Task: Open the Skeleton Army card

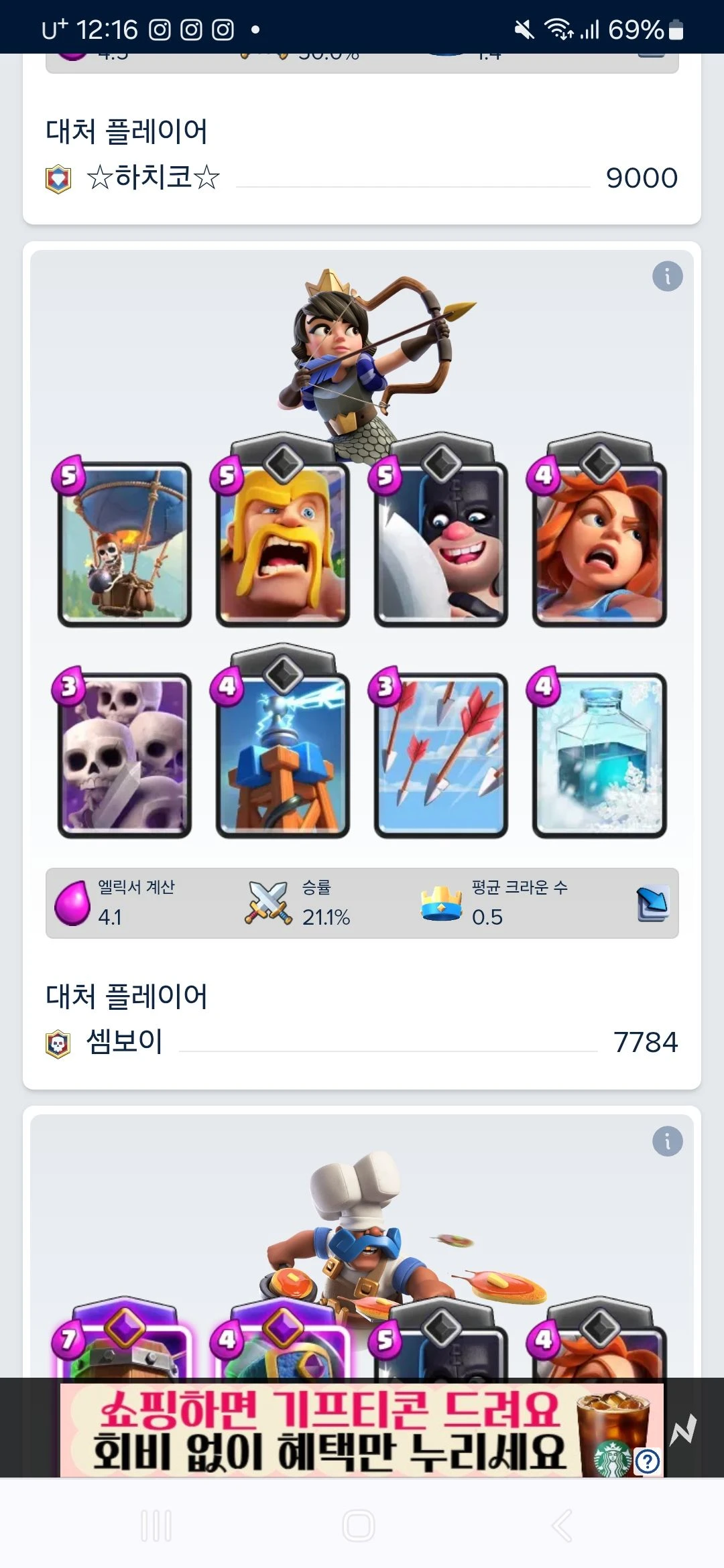Action: [125, 755]
